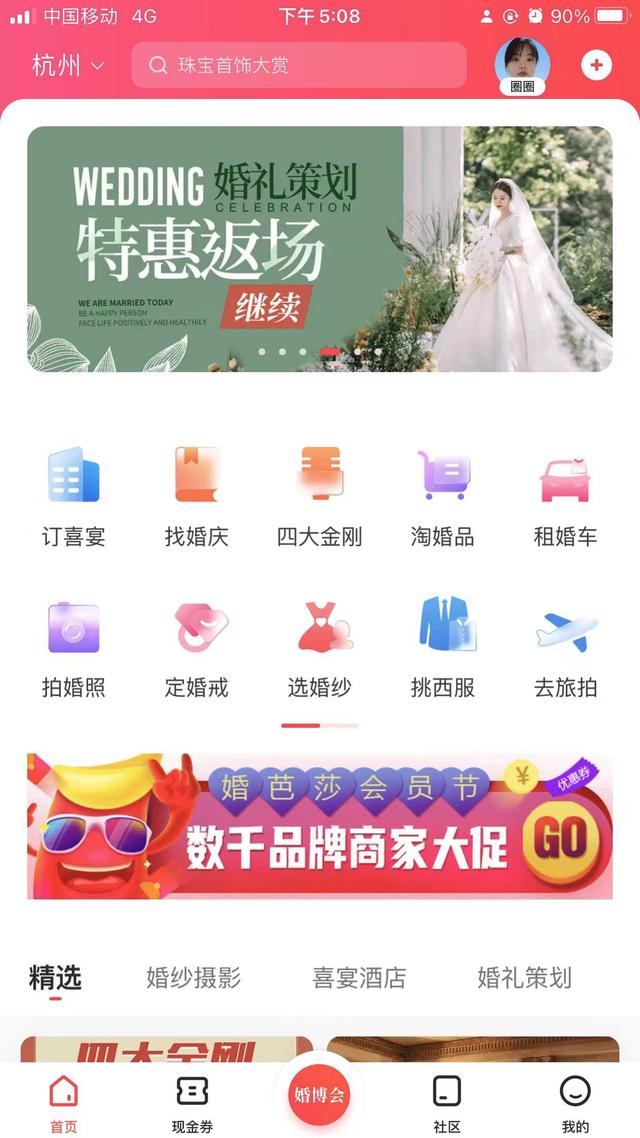The image size is (640, 1138).
Task: Open the 婚礼策划 特惠返场 banner
Action: tap(319, 249)
